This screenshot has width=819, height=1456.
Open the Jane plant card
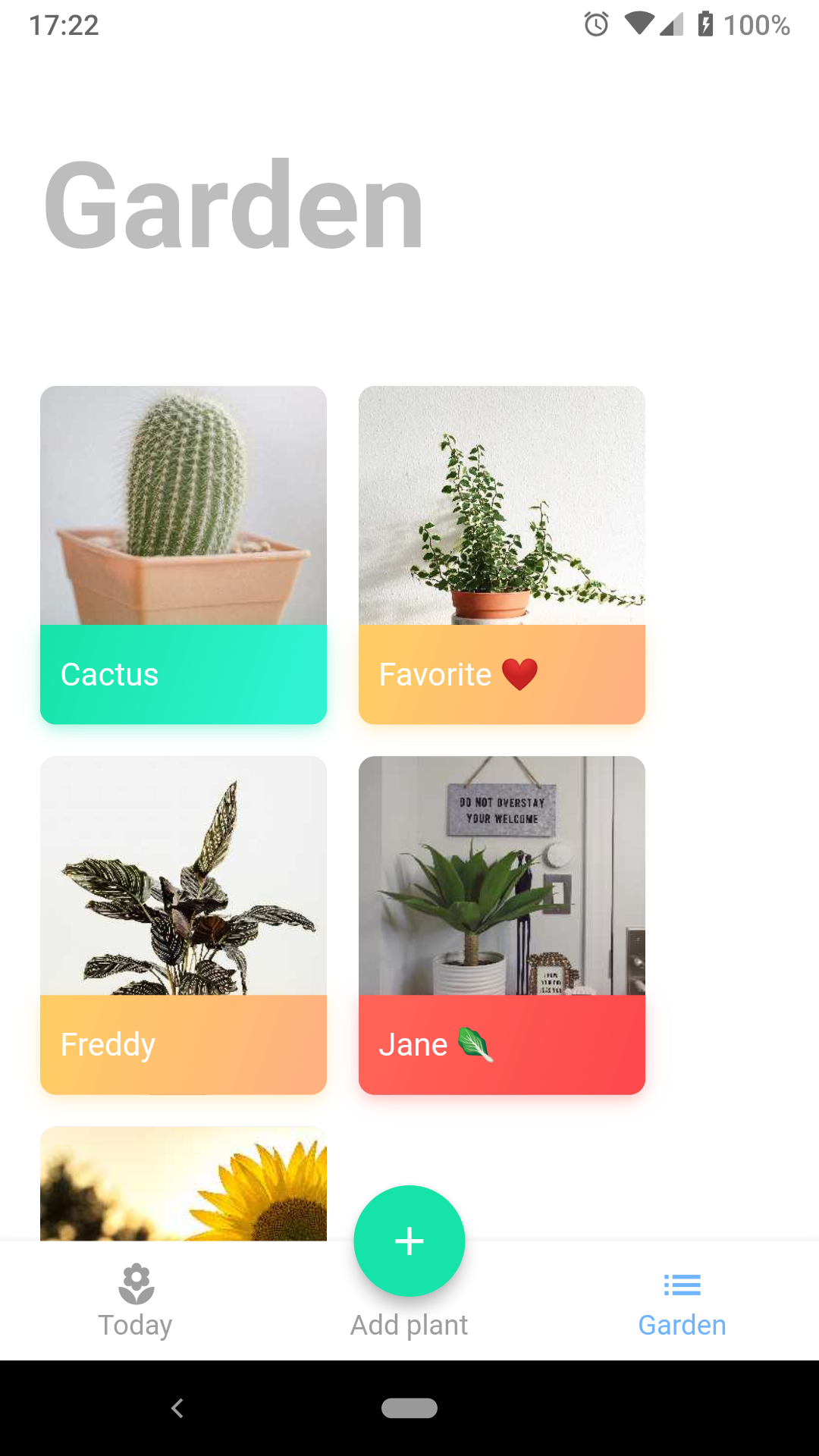coord(501,924)
